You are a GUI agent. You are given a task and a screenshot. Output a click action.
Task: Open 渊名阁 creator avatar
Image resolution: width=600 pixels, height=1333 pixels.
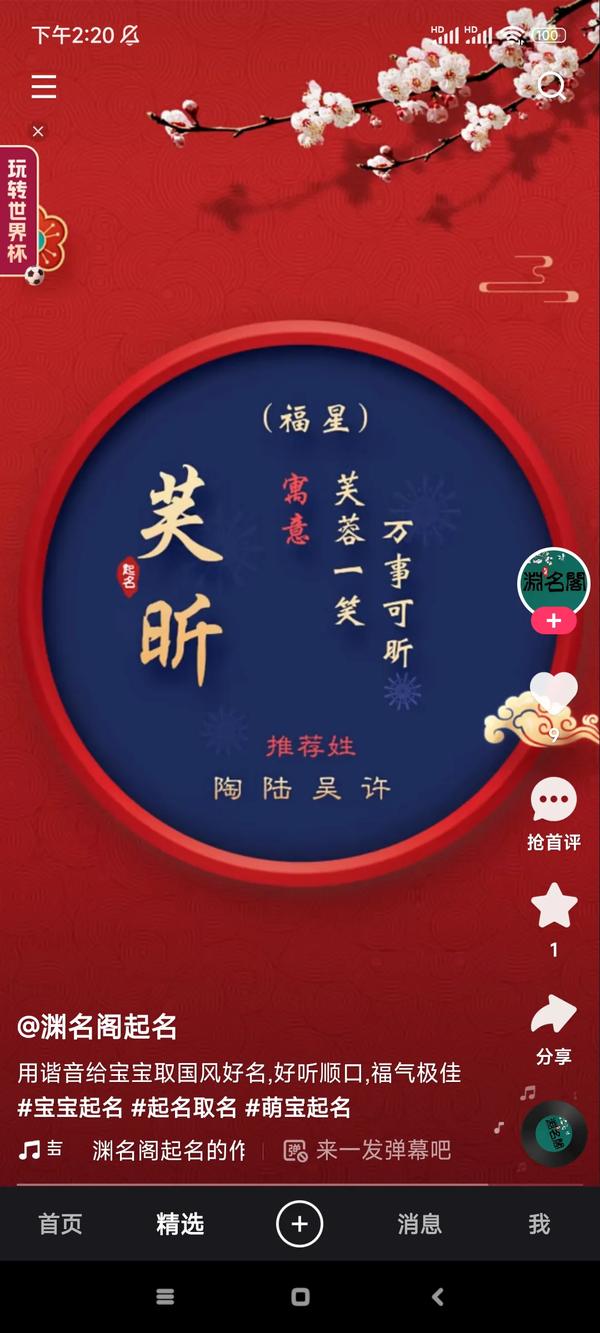[x=553, y=581]
